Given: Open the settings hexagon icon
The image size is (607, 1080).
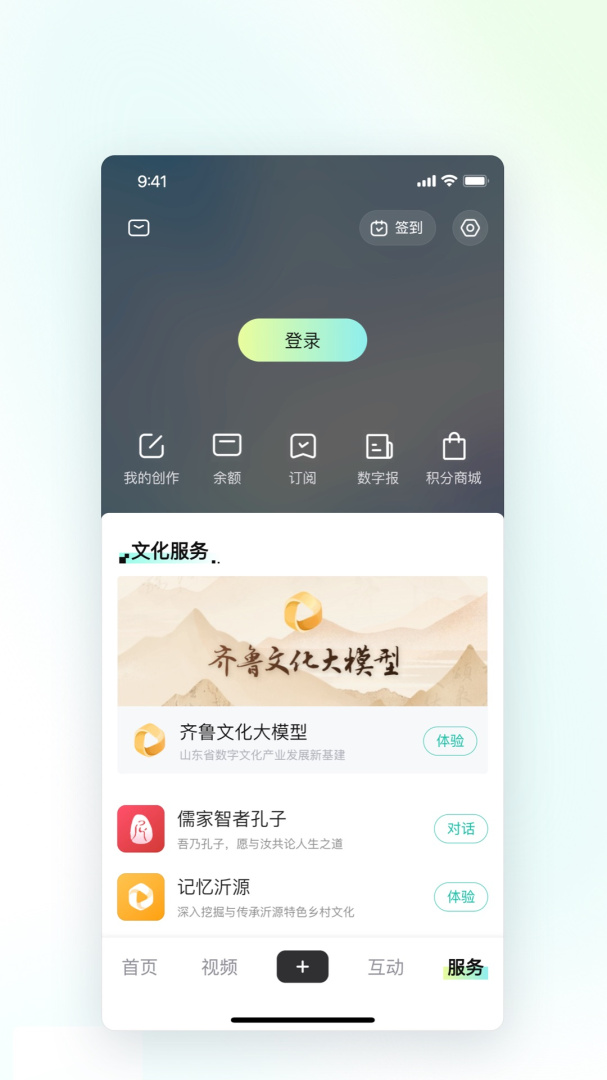Looking at the screenshot, I should click(470, 228).
